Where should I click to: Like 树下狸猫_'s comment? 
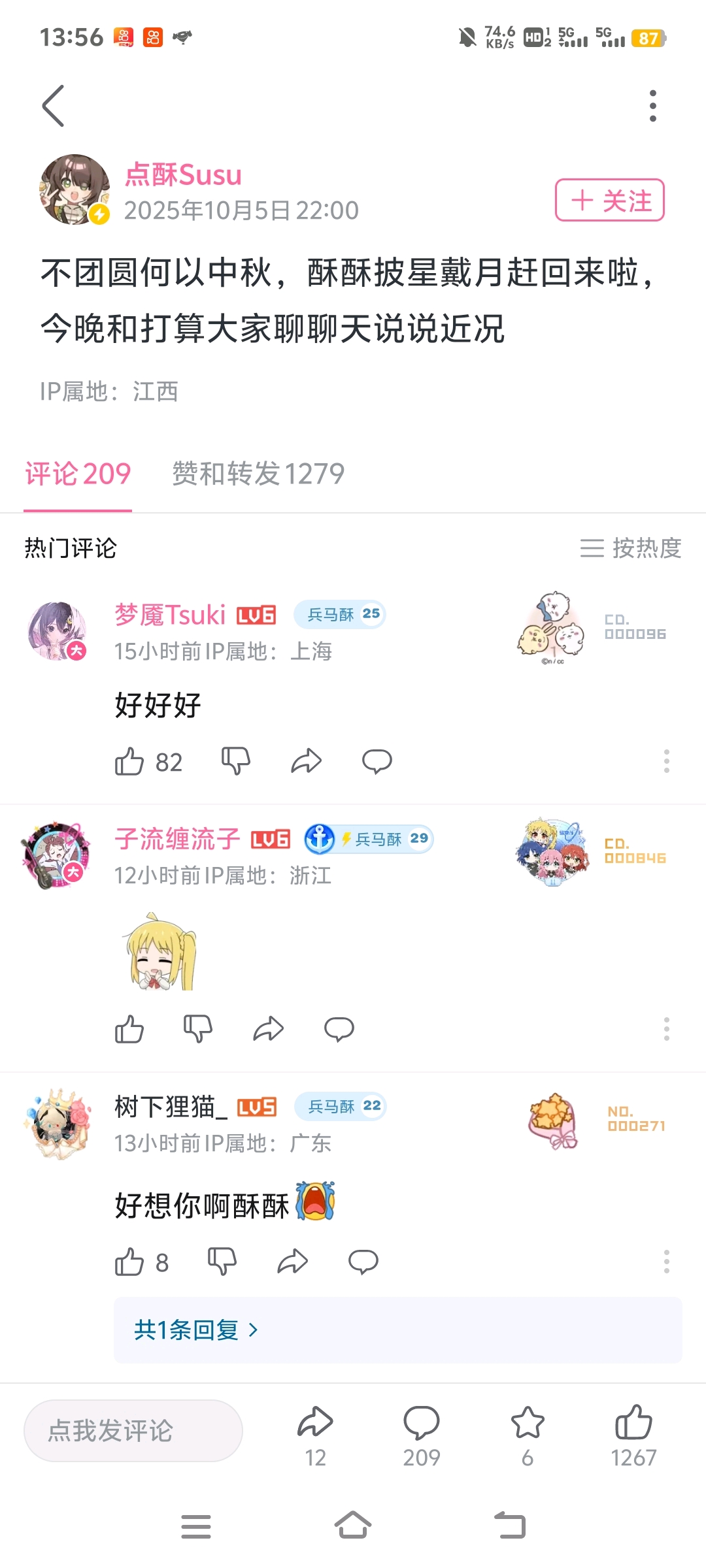pos(129,1262)
